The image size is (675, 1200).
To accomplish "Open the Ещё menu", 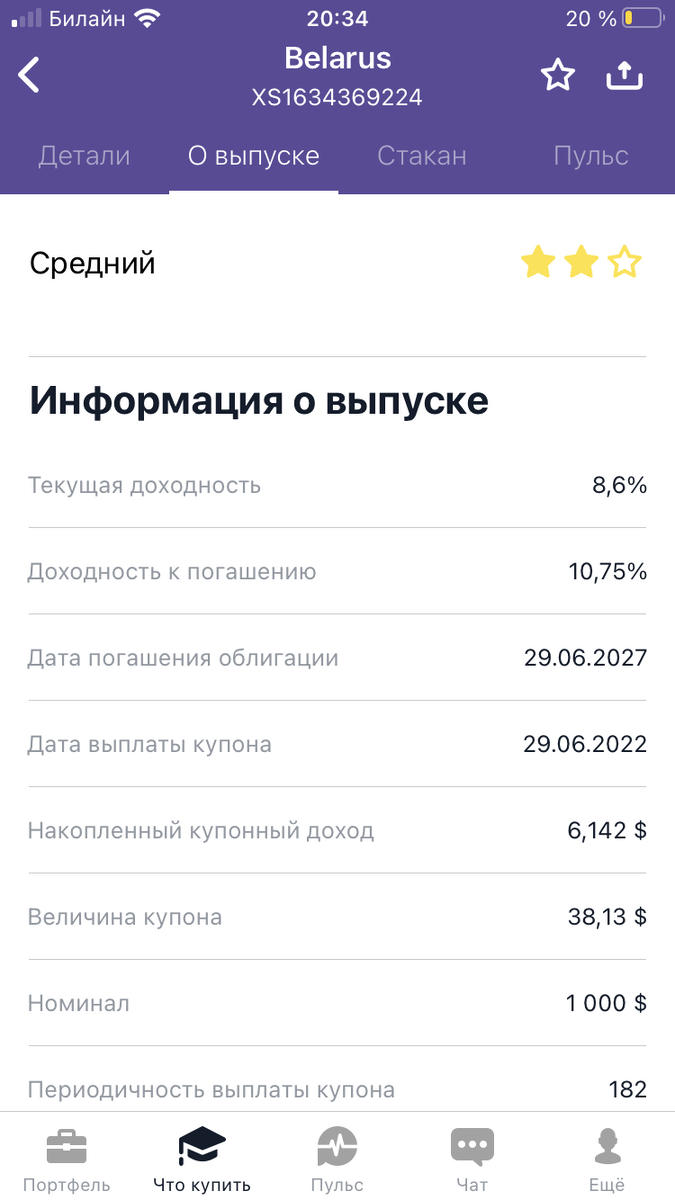I will click(x=607, y=1158).
